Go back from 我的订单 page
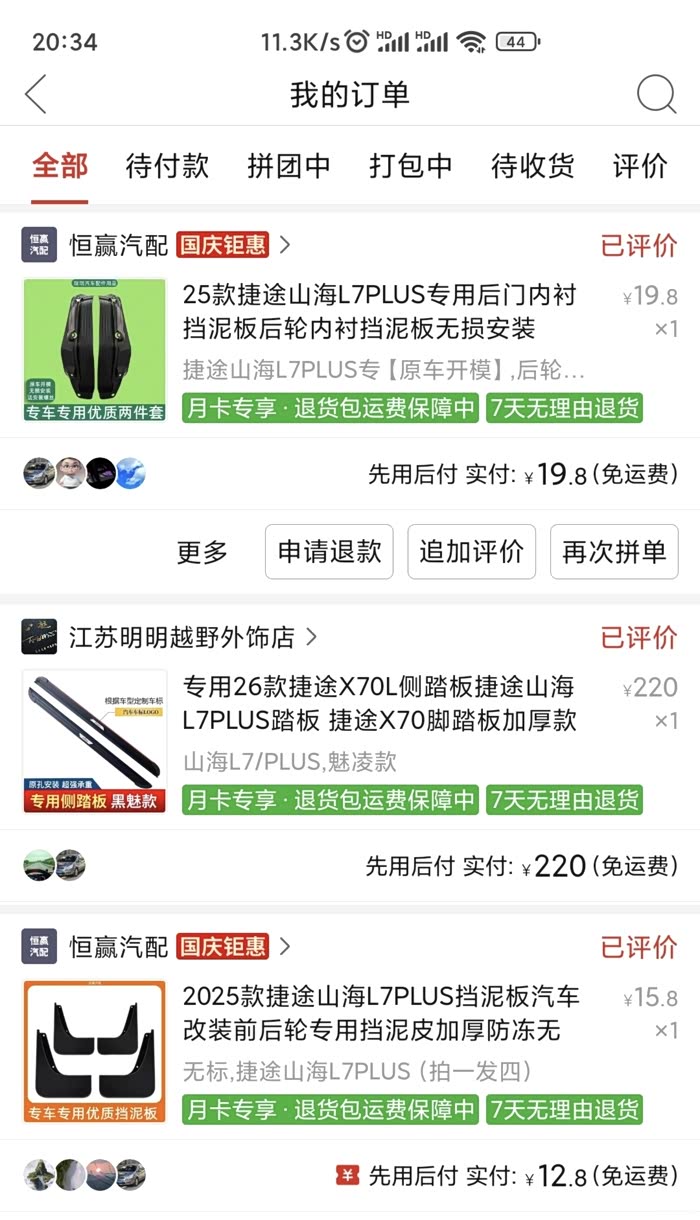Viewport: 700px width, 1220px height. (x=36, y=95)
